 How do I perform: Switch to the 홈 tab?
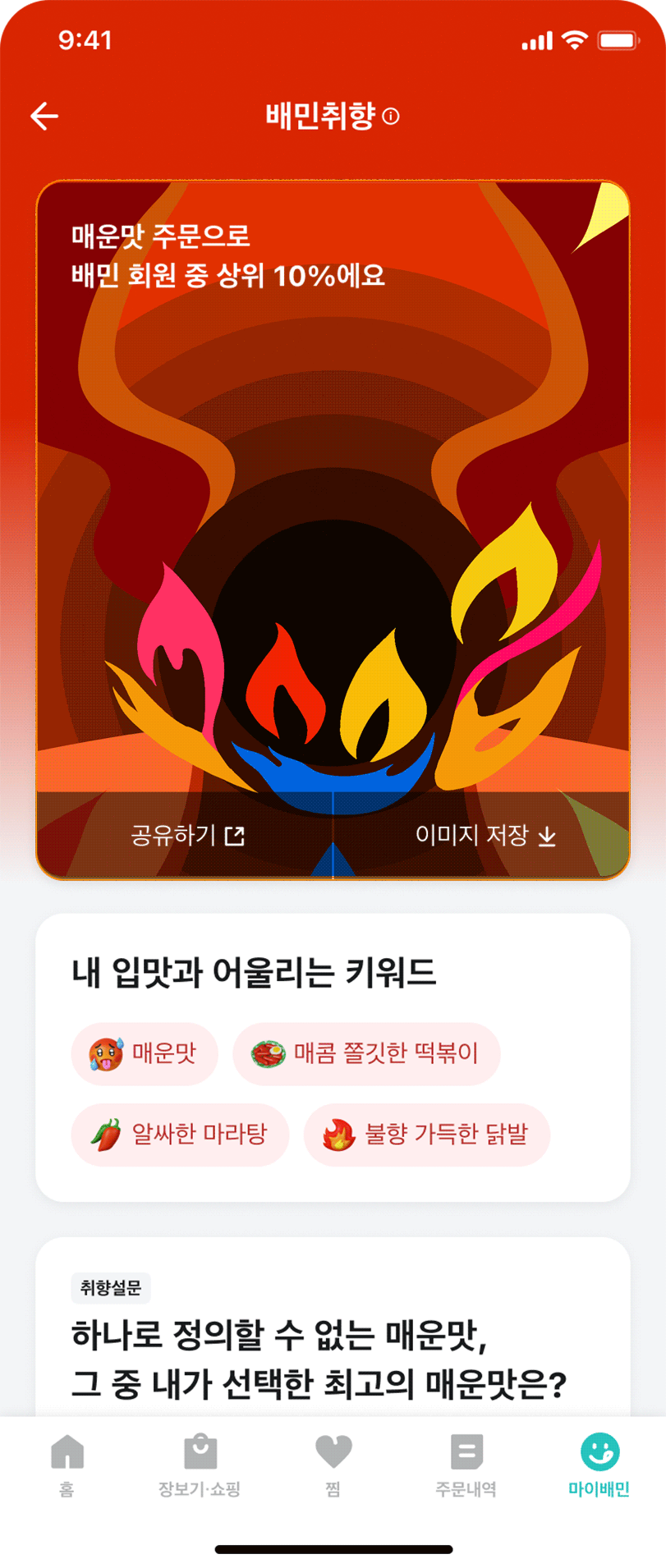click(67, 1465)
